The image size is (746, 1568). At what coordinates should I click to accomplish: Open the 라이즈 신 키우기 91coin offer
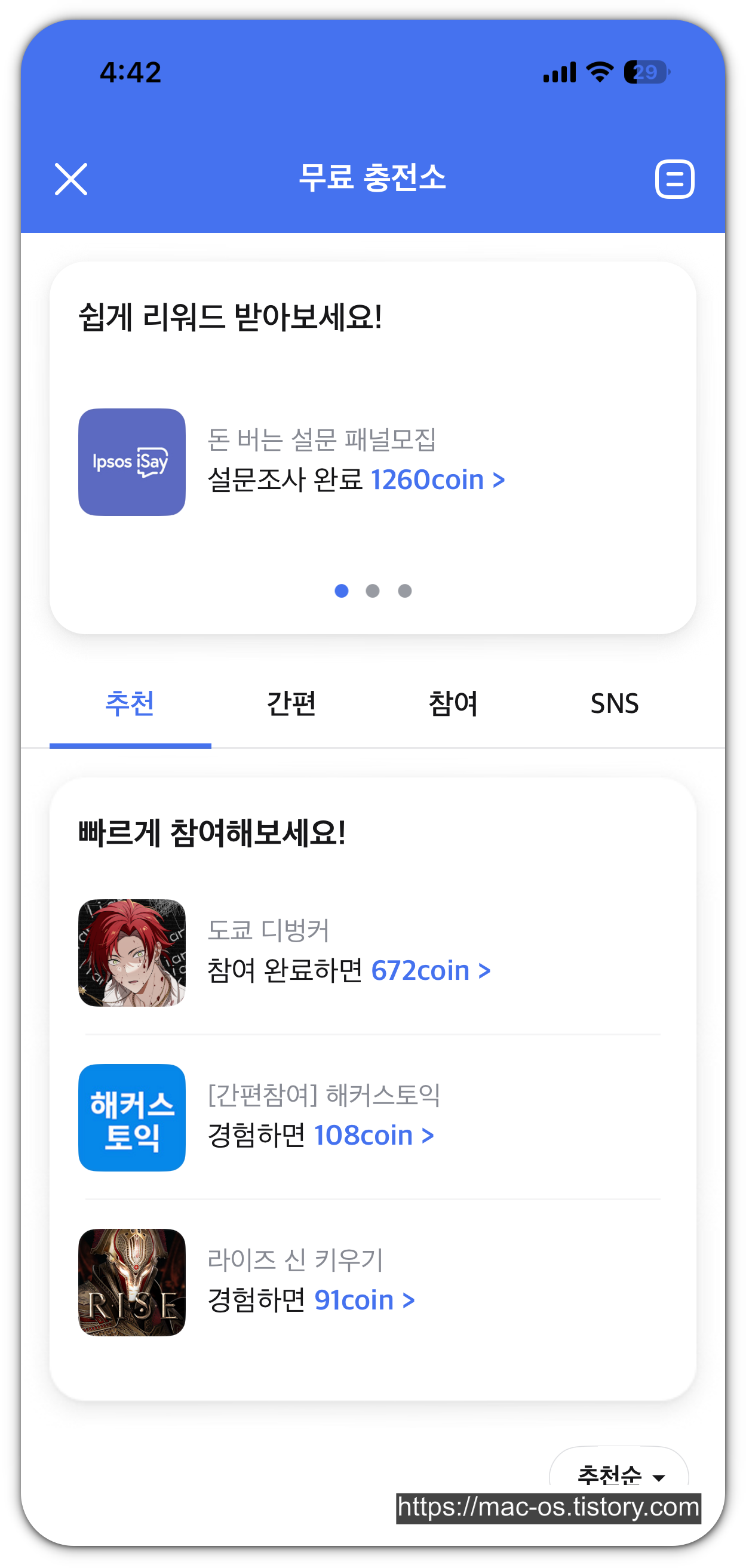coord(372,1283)
